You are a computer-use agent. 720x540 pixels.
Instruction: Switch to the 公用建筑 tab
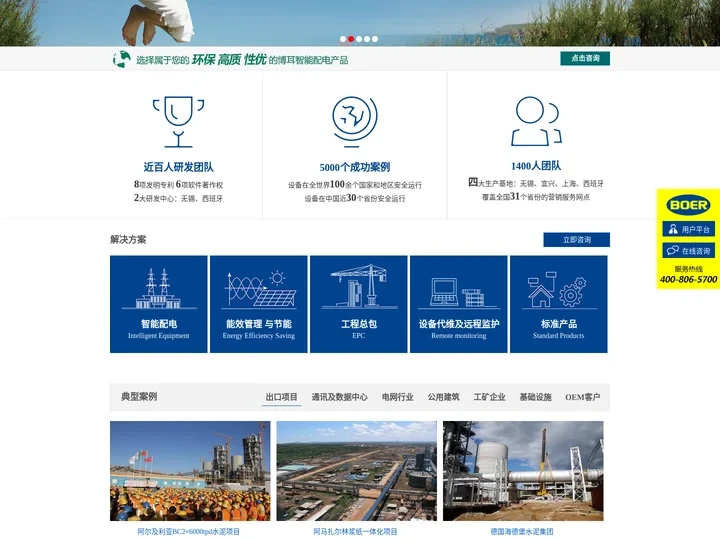coord(443,397)
